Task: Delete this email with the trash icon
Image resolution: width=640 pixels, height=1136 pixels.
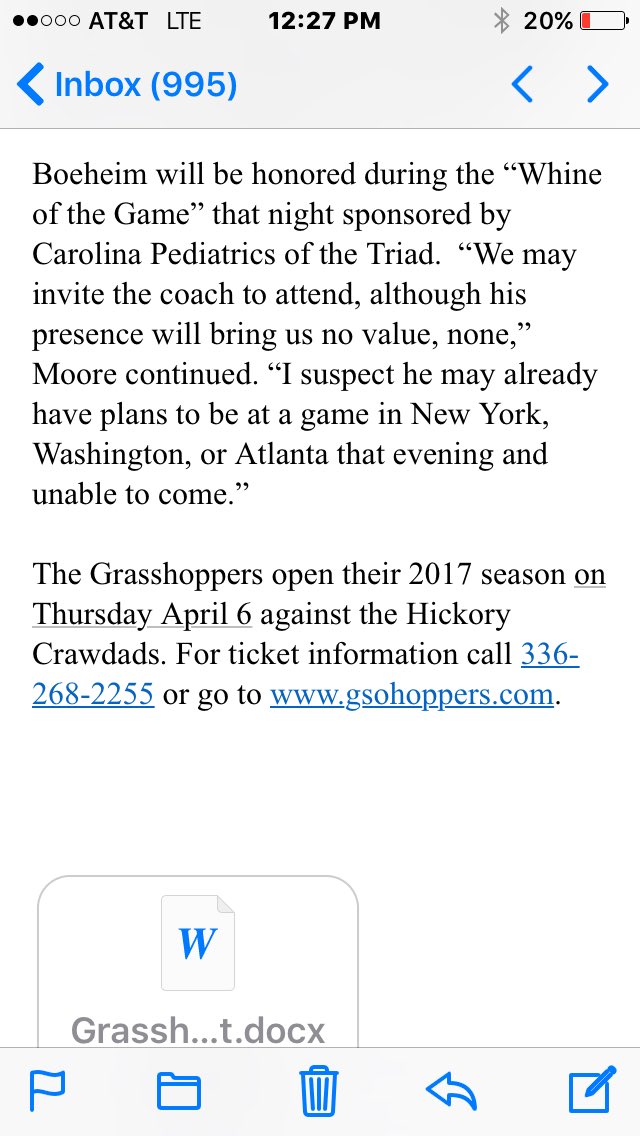Action: click(317, 1091)
